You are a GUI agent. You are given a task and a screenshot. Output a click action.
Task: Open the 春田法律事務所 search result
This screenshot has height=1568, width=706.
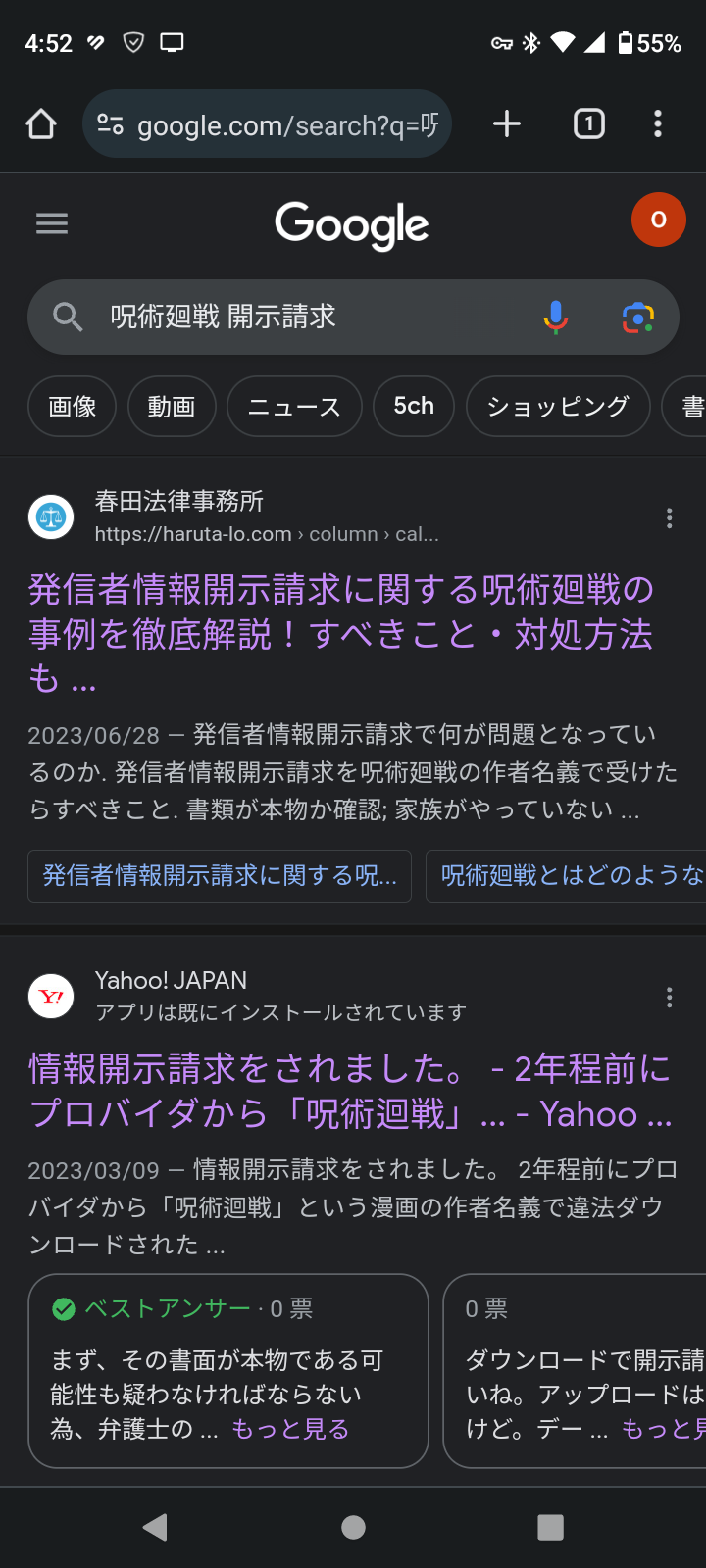click(340, 634)
